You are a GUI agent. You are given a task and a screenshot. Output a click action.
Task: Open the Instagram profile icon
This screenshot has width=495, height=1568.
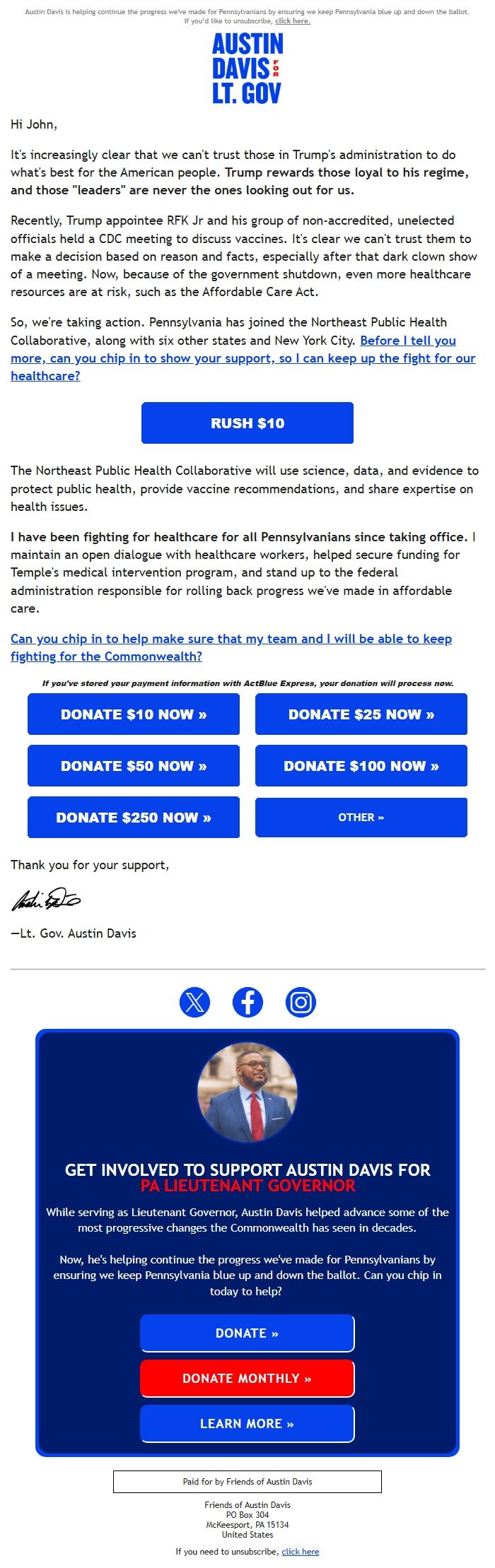[x=301, y=1002]
